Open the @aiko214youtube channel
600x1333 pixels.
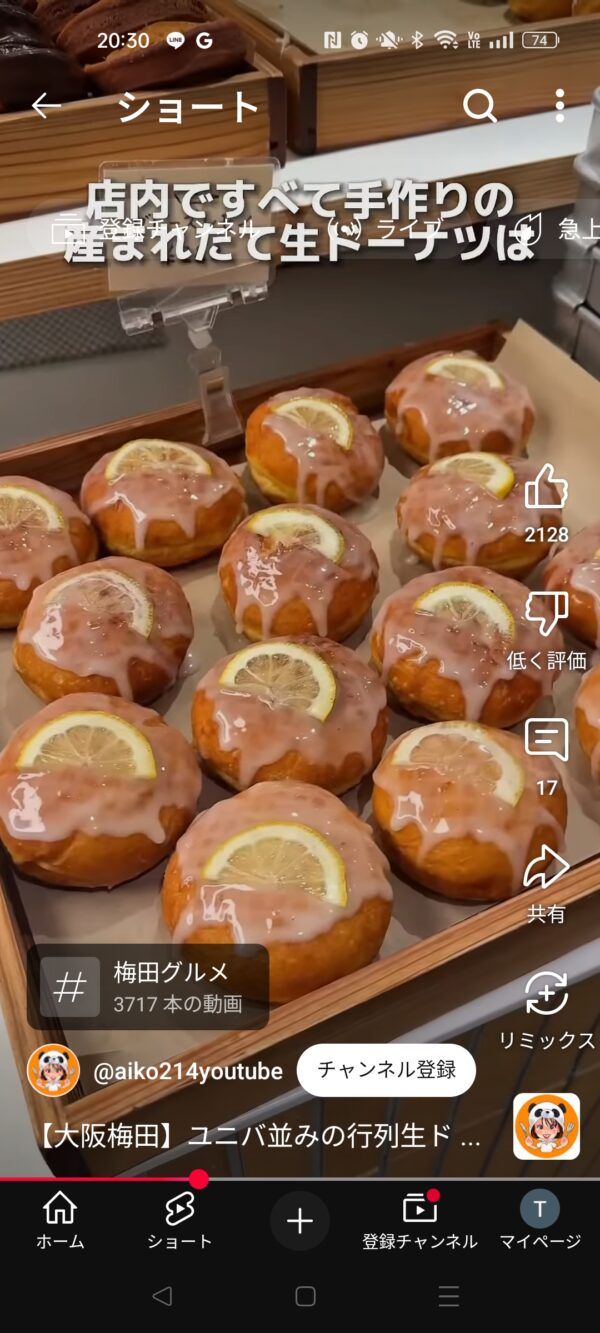click(x=187, y=1071)
